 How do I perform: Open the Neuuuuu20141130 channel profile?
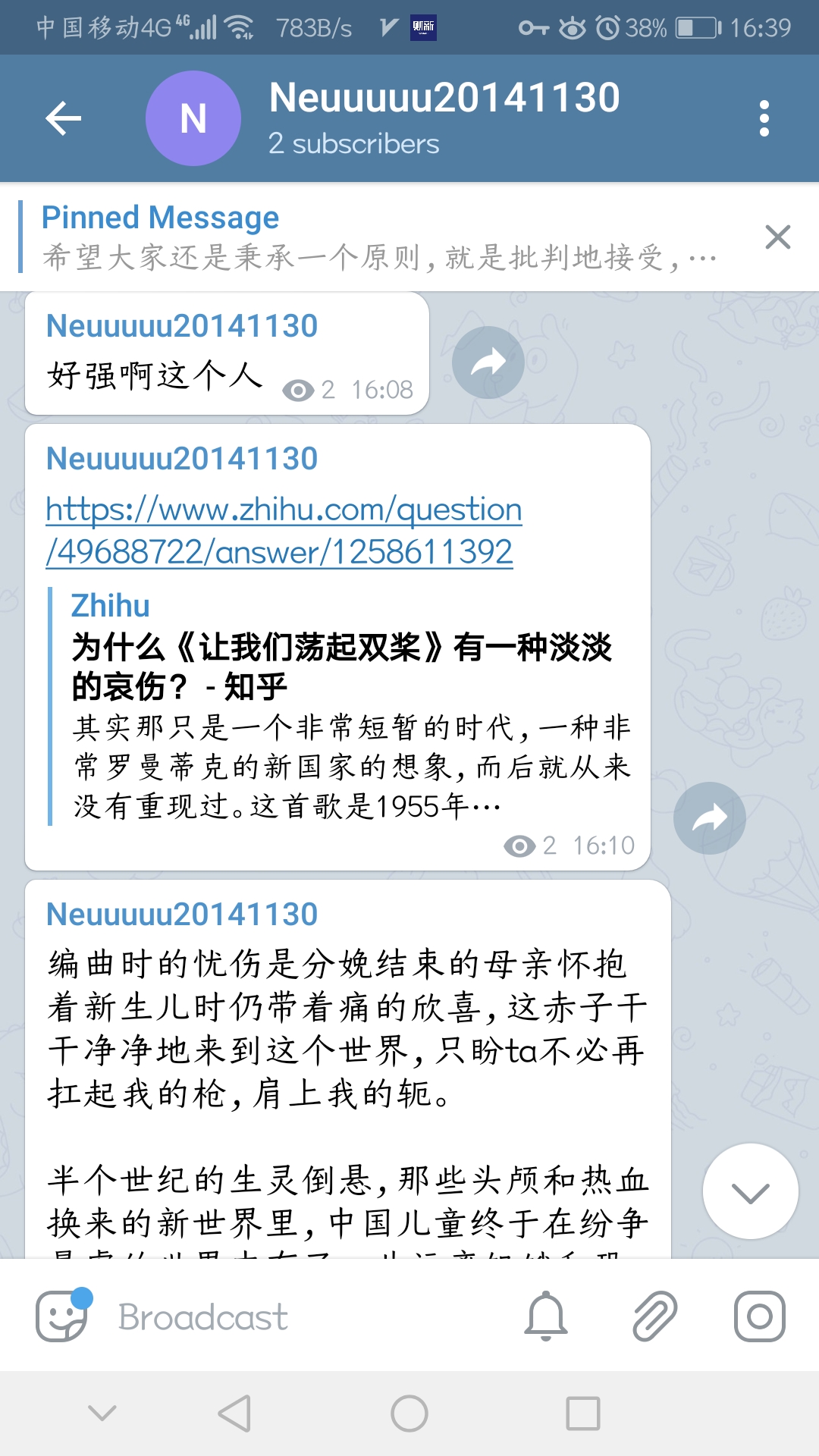tap(444, 118)
